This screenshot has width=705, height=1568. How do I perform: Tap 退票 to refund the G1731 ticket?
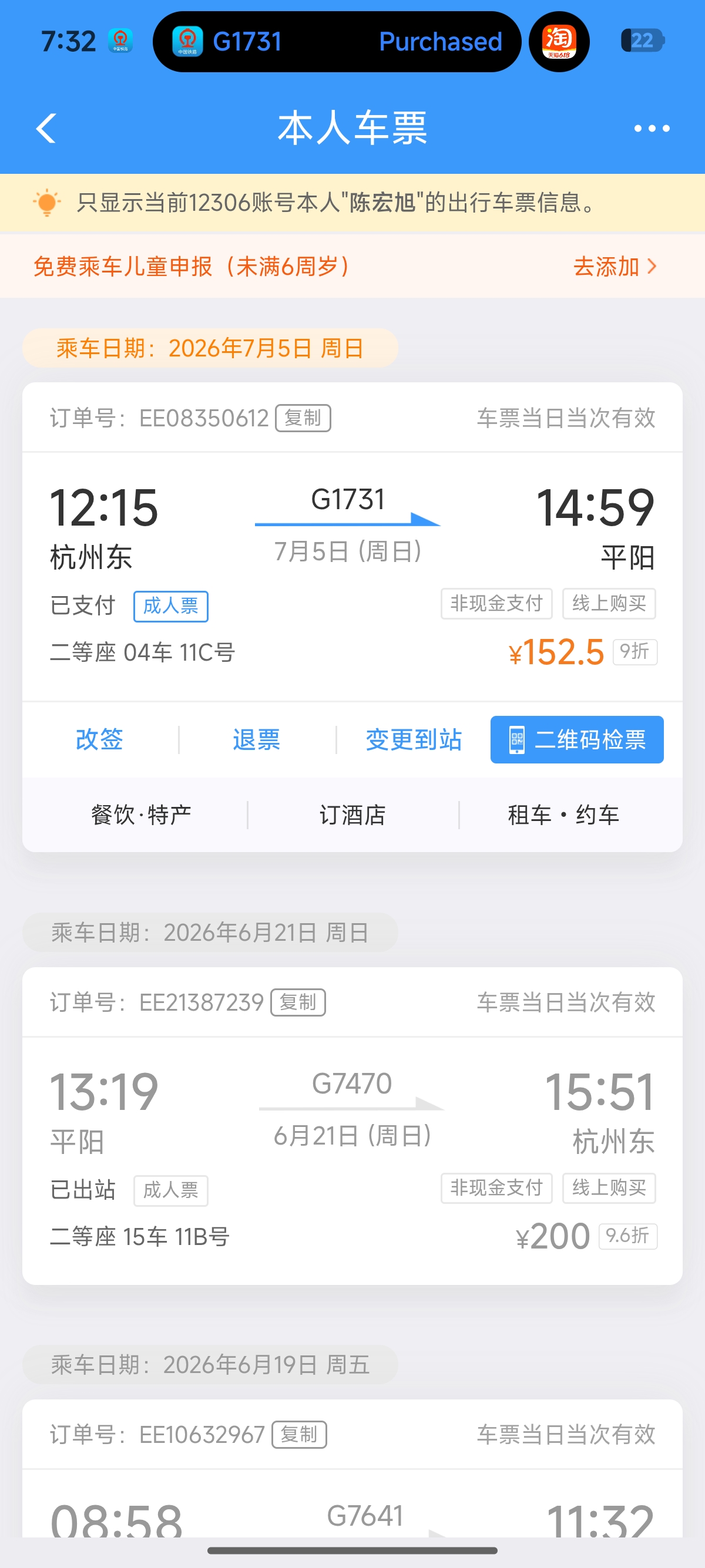[257, 739]
